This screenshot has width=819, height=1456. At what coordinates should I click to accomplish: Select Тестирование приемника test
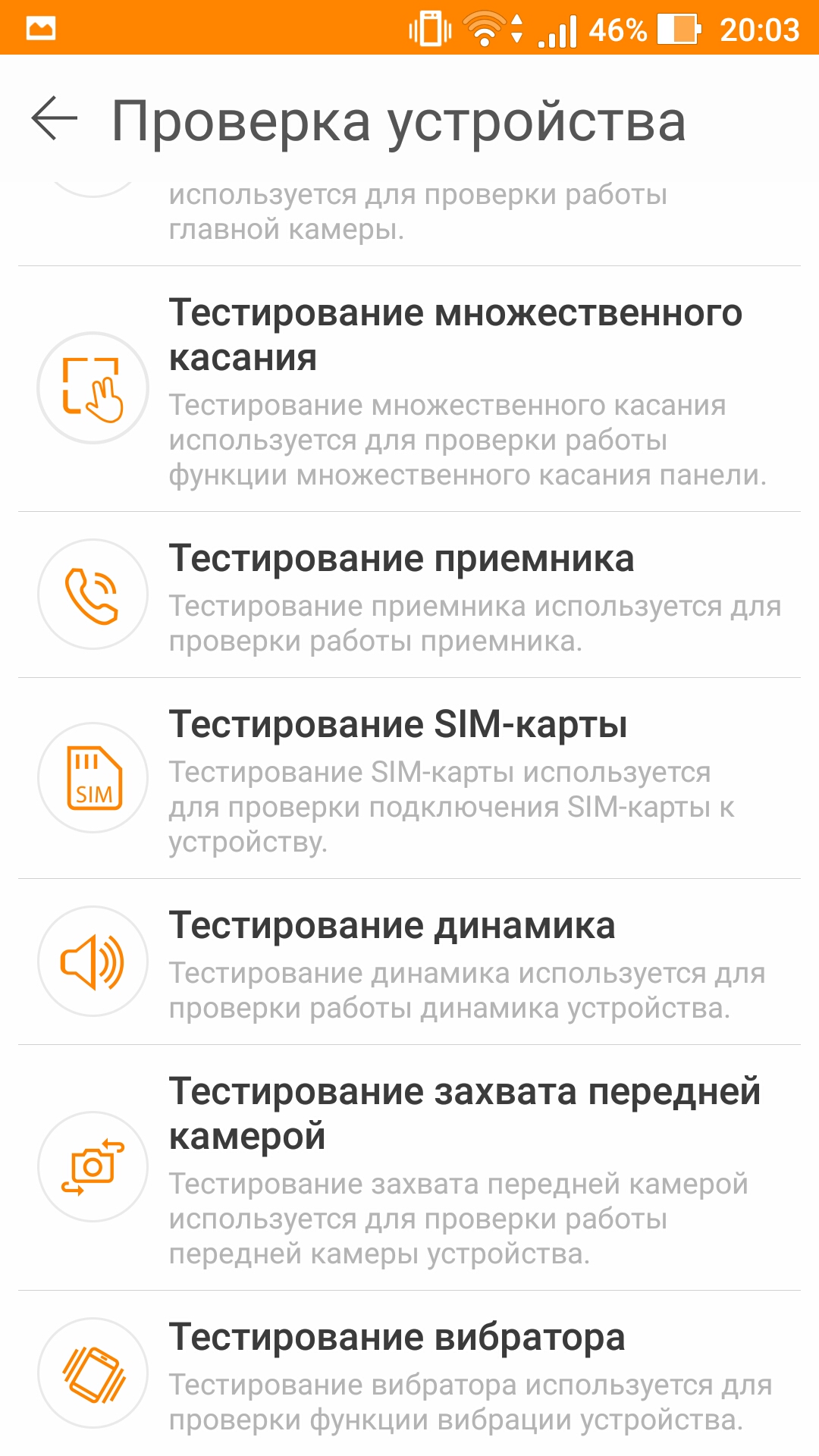pyautogui.click(x=409, y=595)
